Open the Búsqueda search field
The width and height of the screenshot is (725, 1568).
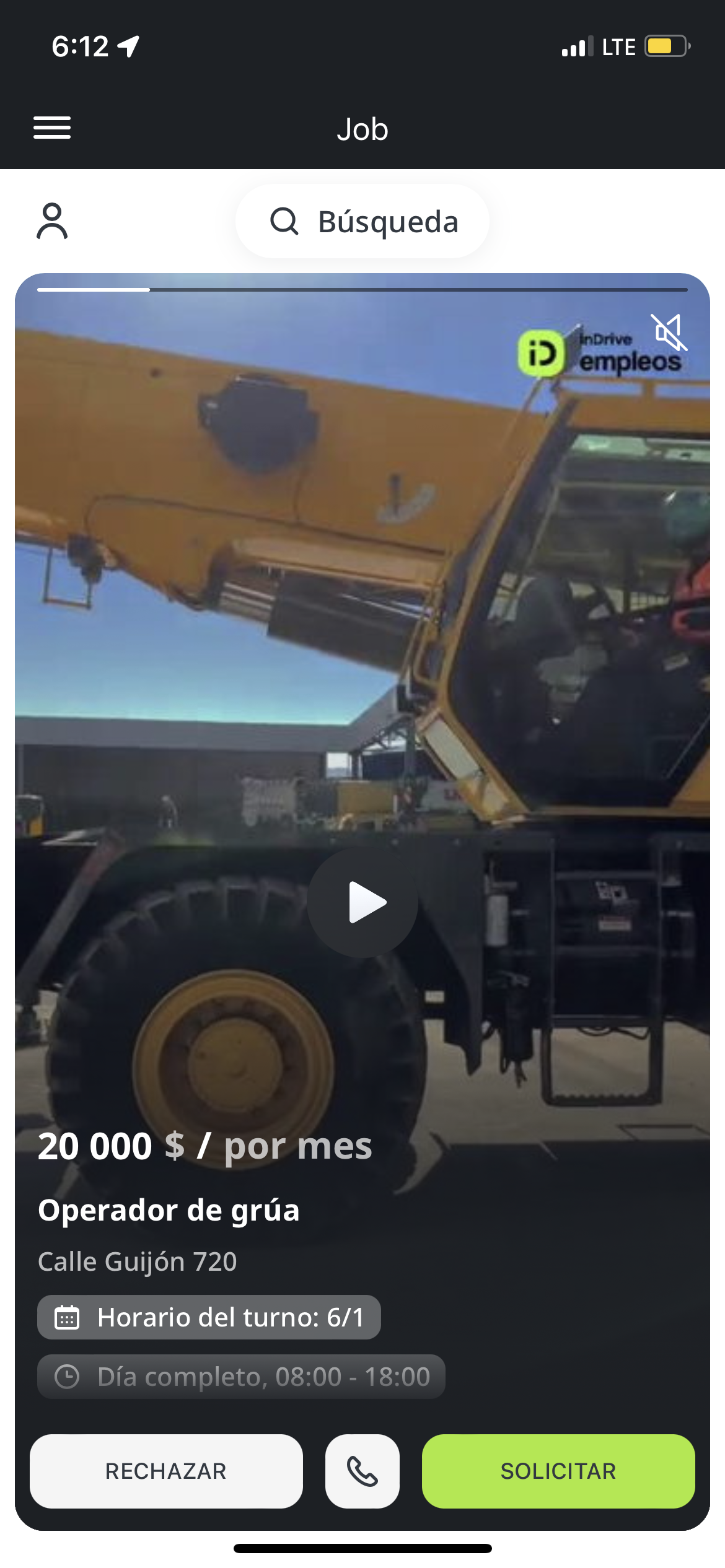[x=362, y=221]
